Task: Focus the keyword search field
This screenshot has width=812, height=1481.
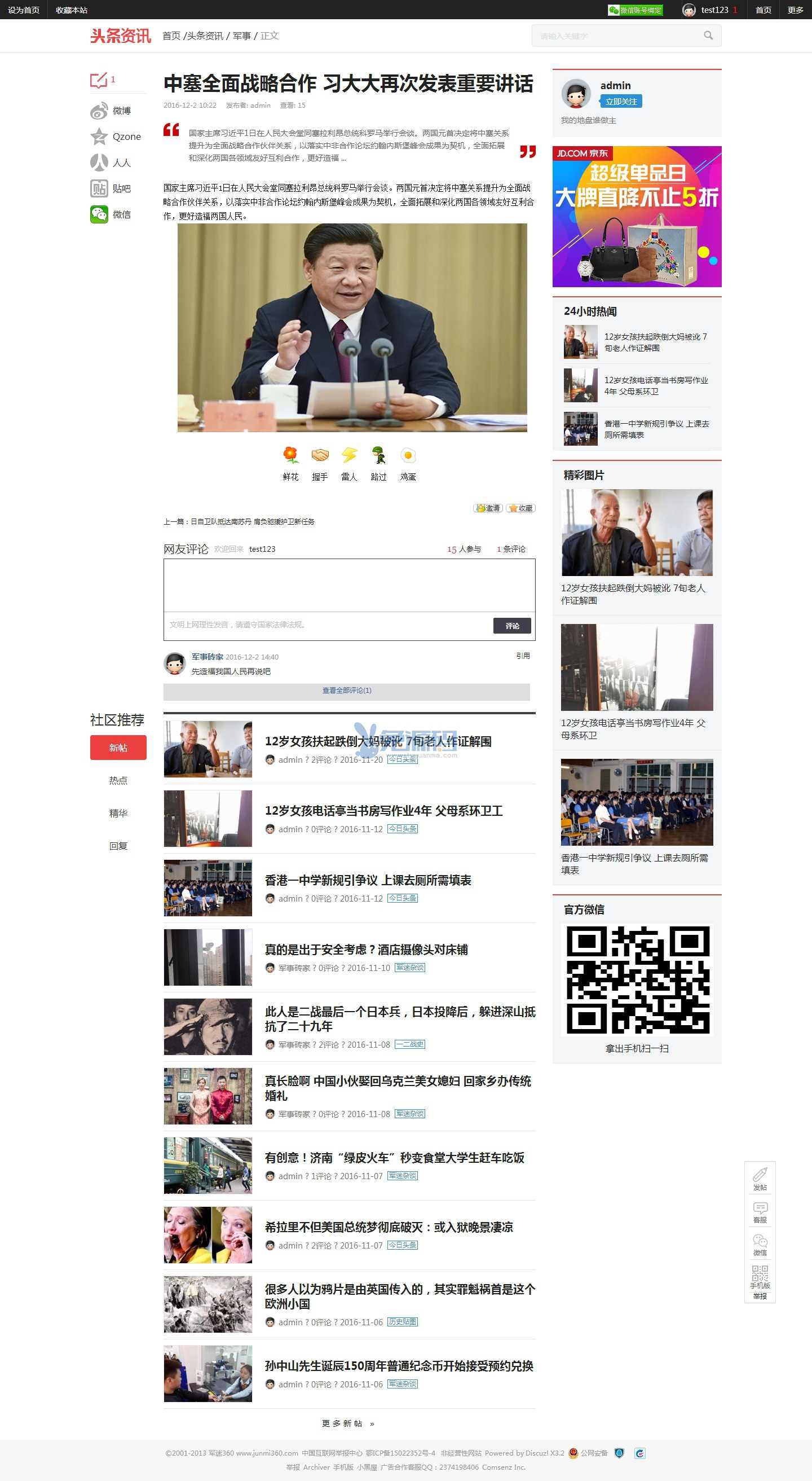Action: (x=615, y=36)
